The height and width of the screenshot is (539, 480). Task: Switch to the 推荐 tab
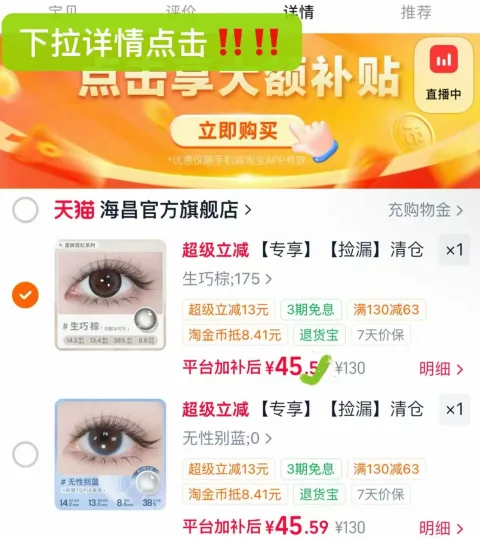pos(416,12)
